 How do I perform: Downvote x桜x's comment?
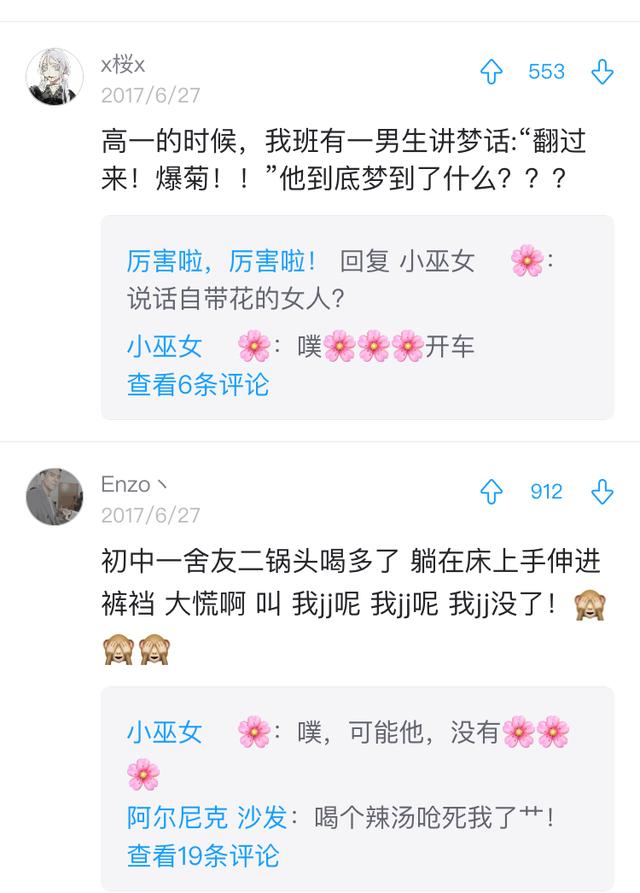click(x=601, y=72)
